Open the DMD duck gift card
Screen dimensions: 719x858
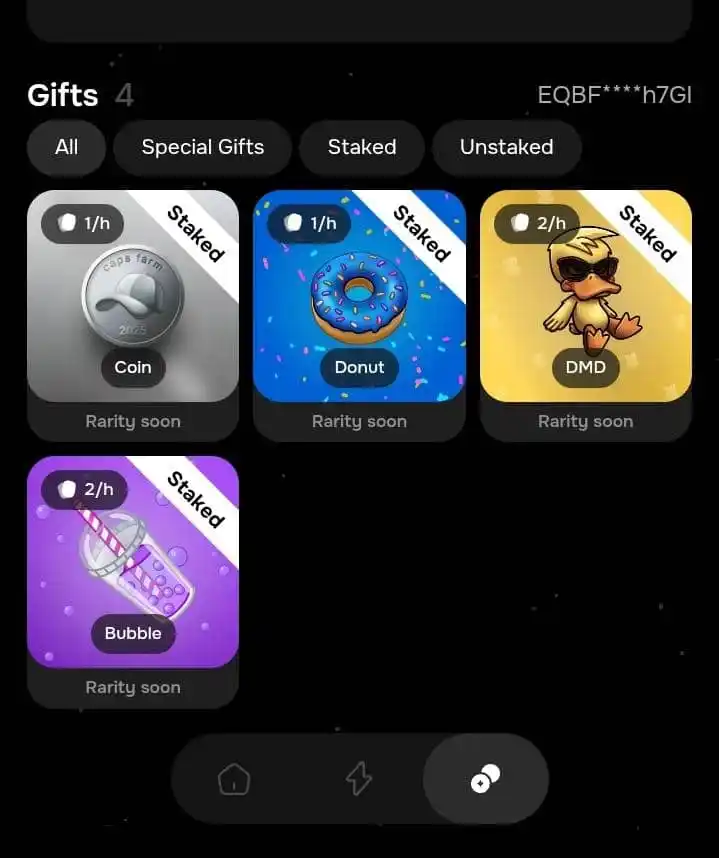point(585,297)
